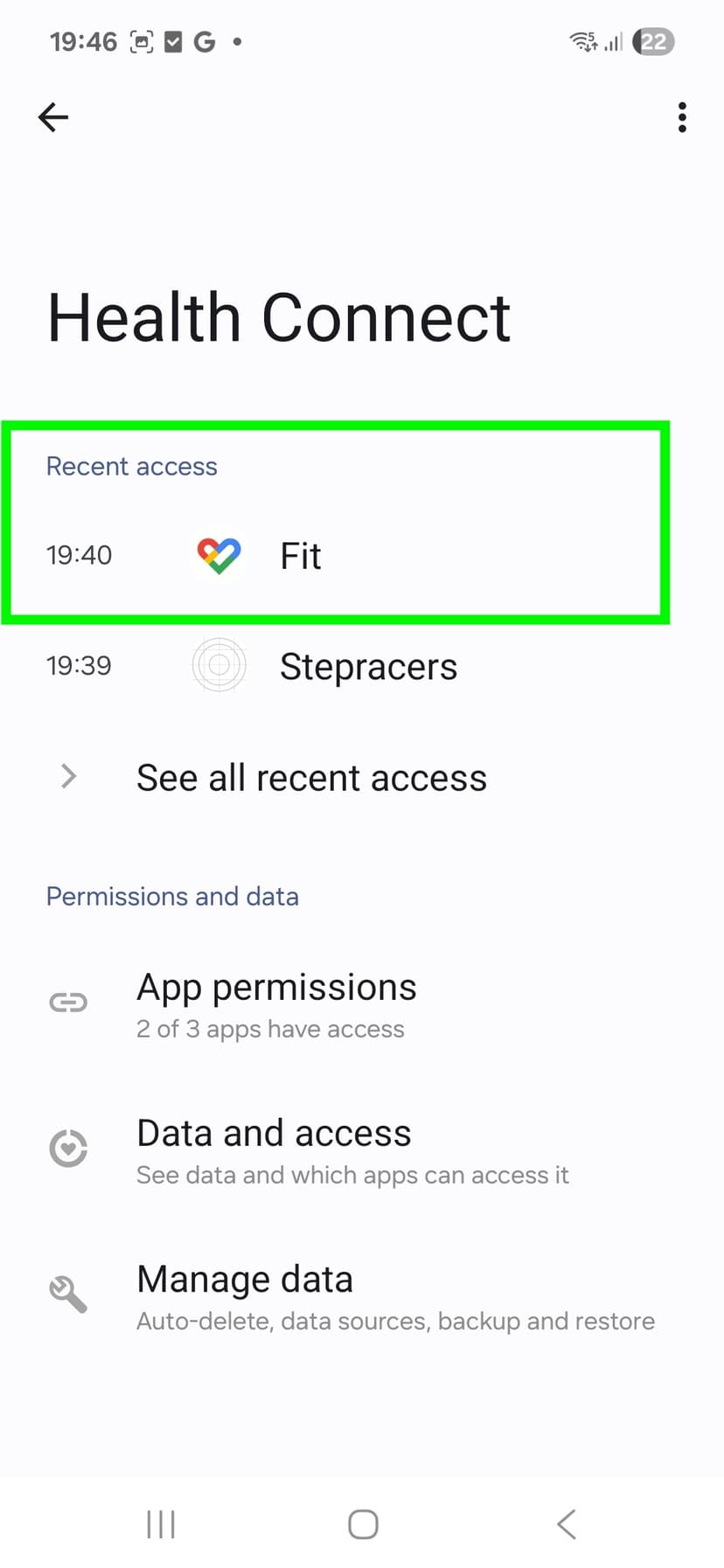The image size is (724, 1568).
Task: Open the Google Fit app icon
Action: (x=219, y=554)
